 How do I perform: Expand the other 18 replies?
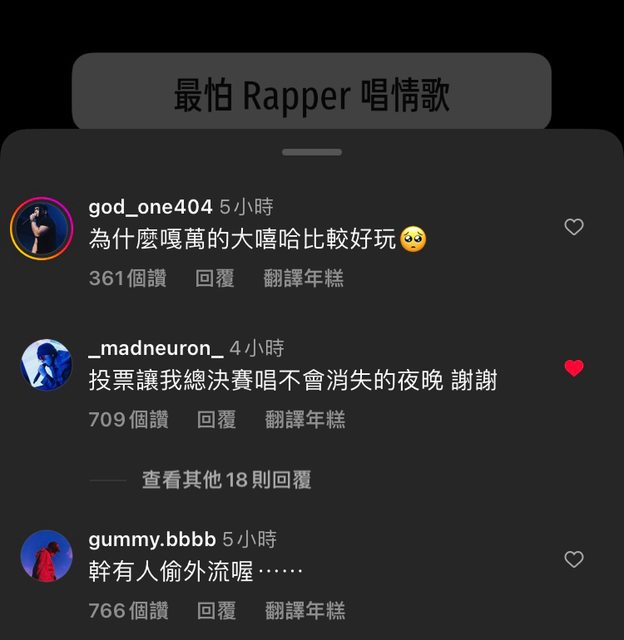click(x=226, y=480)
